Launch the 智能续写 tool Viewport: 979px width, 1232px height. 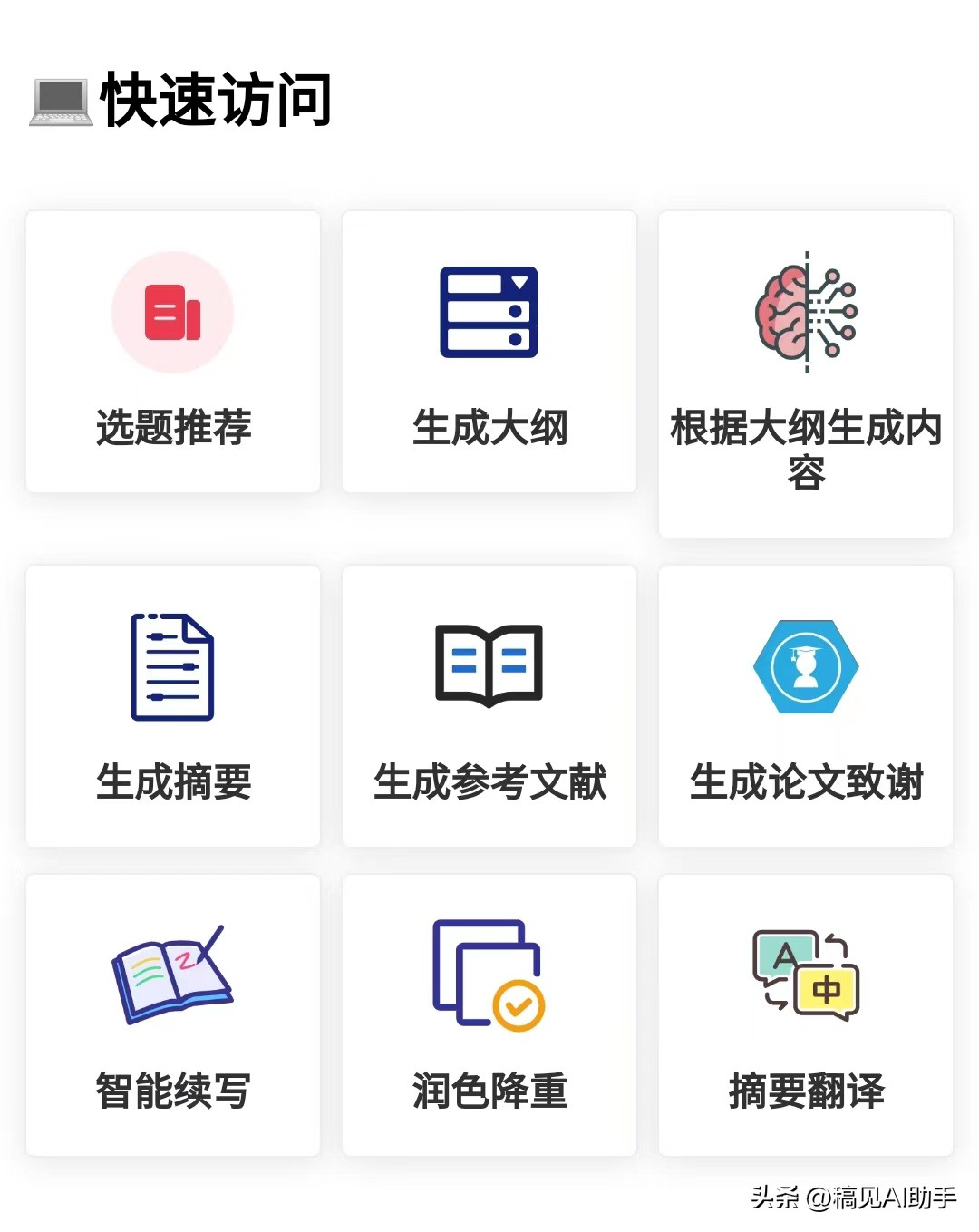click(171, 1014)
